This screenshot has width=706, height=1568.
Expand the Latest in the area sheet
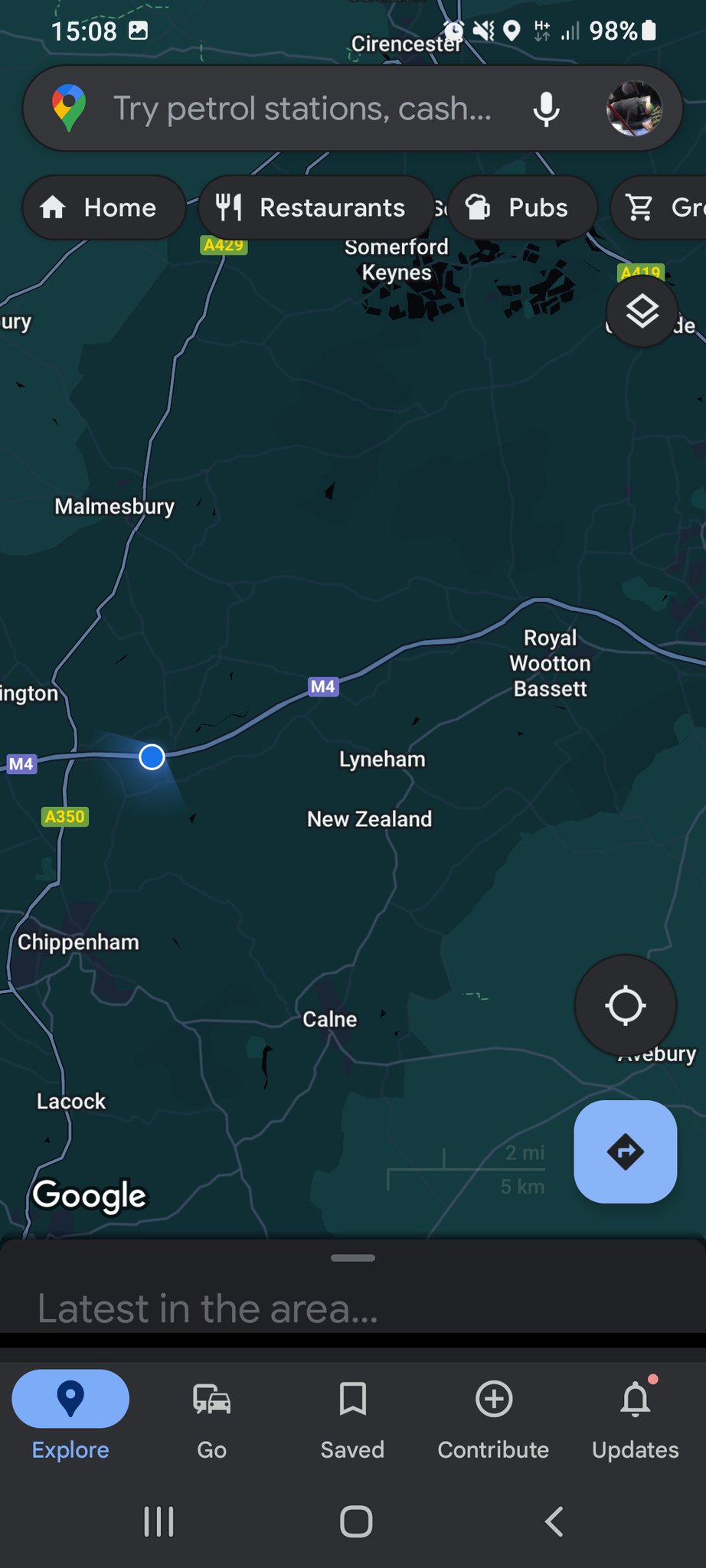point(352,1294)
